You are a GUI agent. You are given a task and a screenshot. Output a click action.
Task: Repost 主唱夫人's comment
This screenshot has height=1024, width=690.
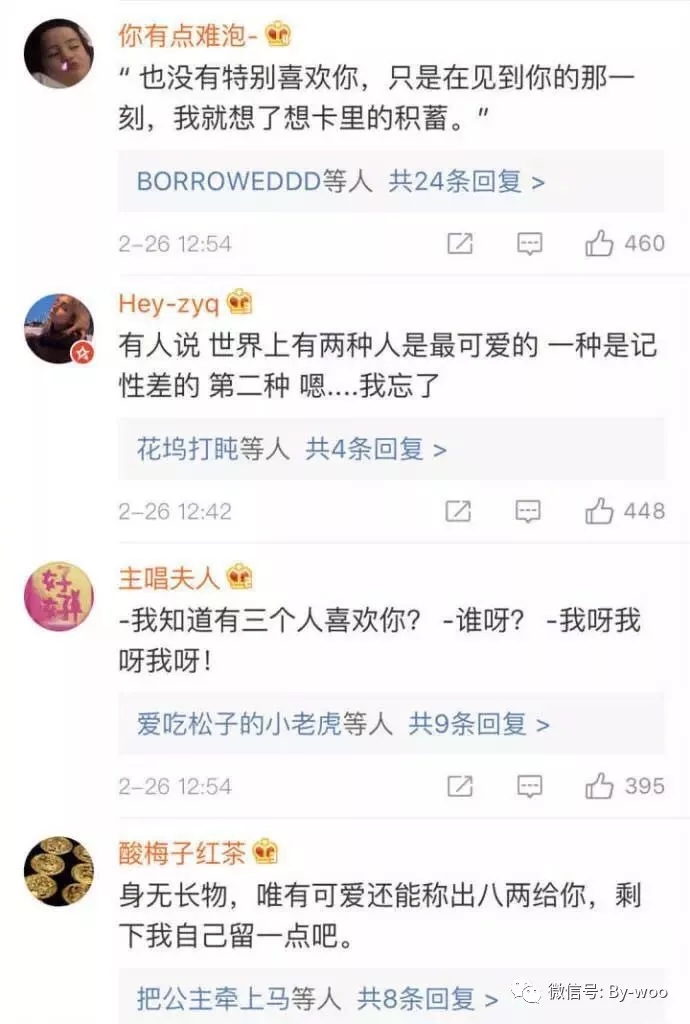point(459,786)
